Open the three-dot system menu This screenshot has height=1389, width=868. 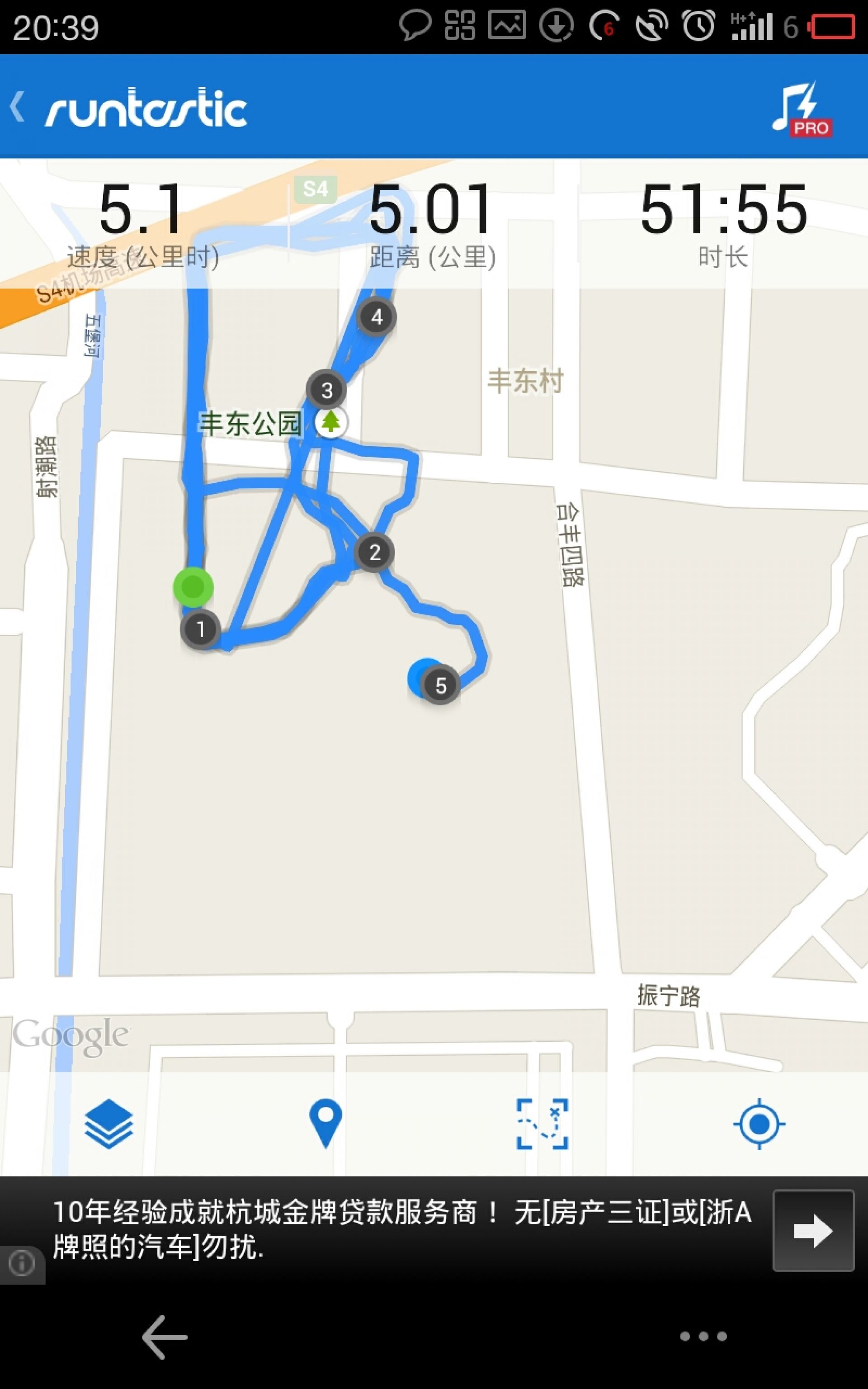click(703, 1336)
